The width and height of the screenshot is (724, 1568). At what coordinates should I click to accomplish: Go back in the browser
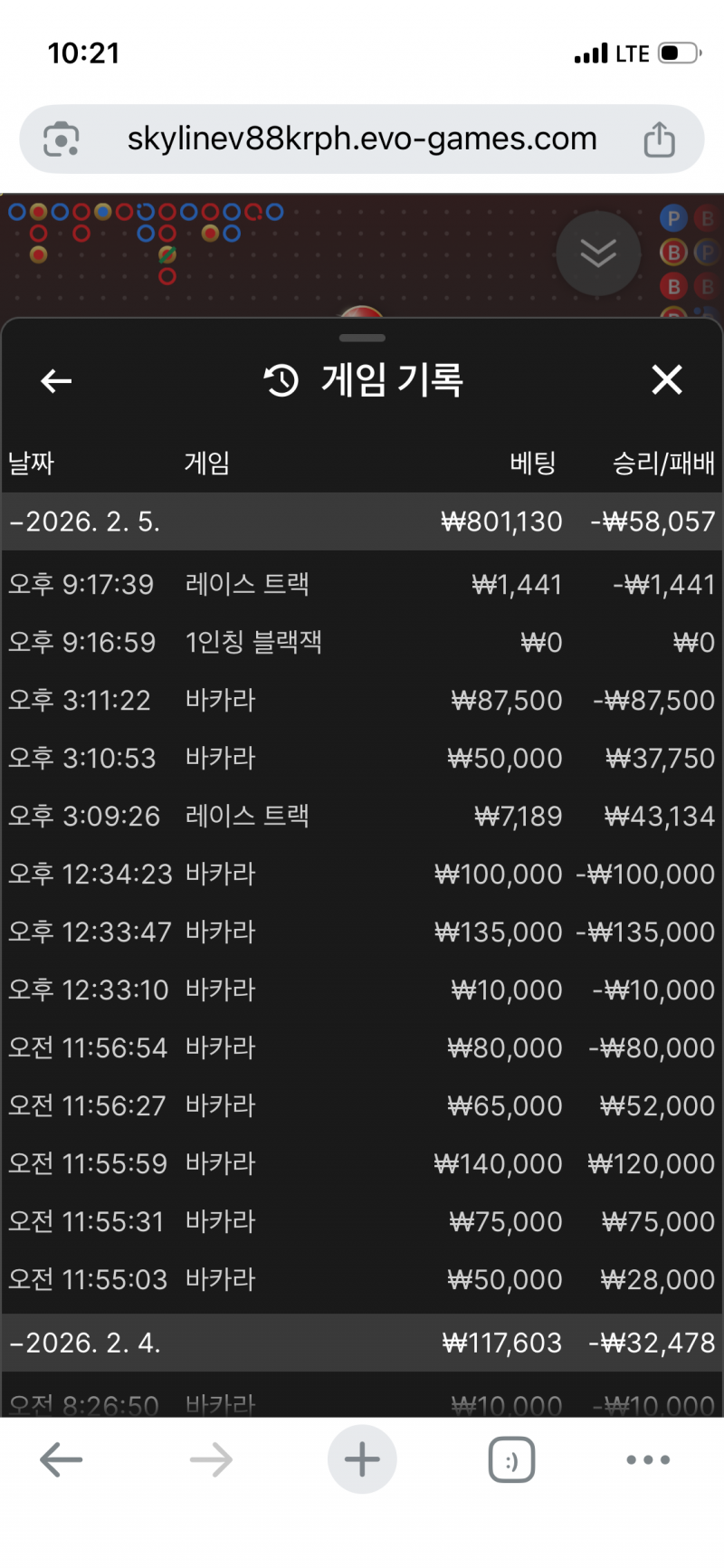click(x=62, y=1459)
